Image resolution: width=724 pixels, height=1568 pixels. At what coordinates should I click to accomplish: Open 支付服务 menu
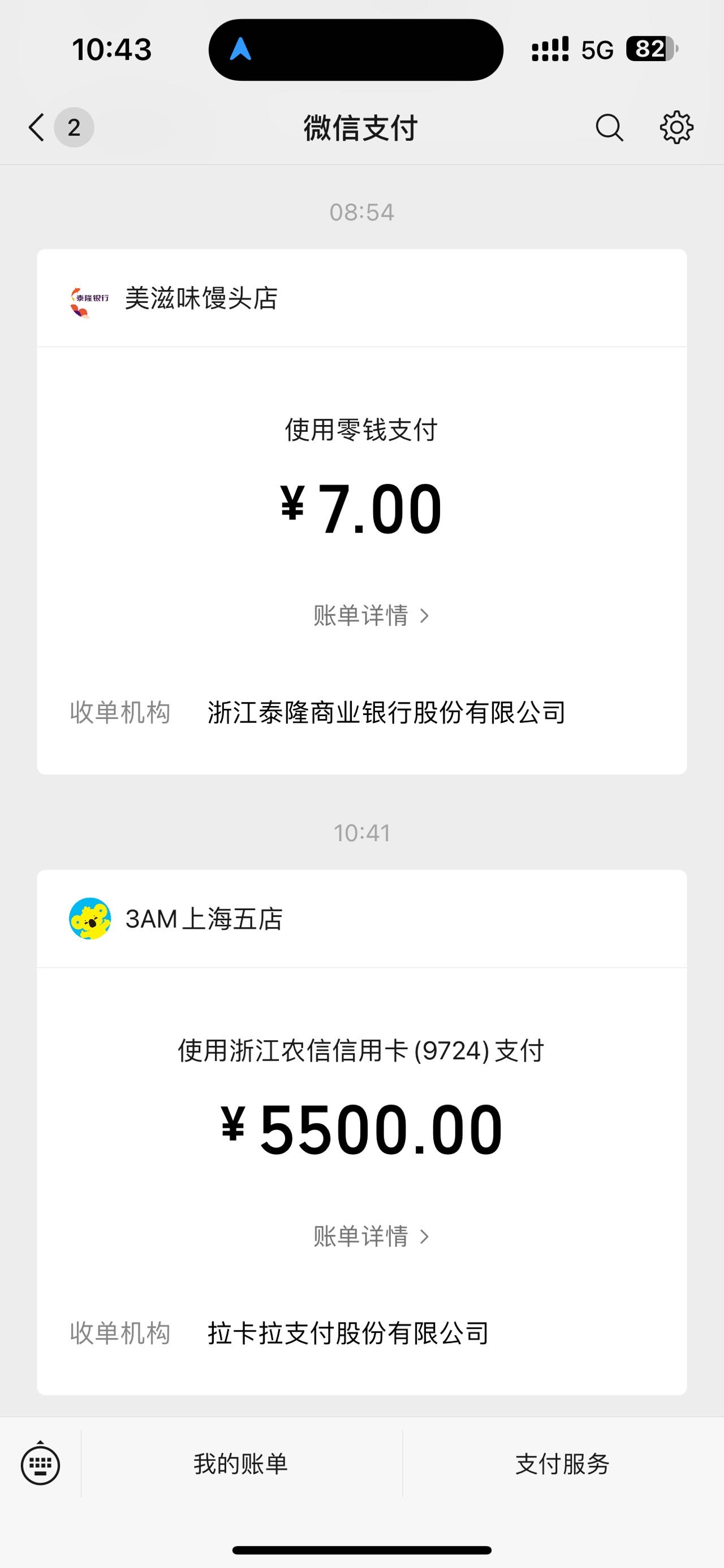coord(563,1464)
